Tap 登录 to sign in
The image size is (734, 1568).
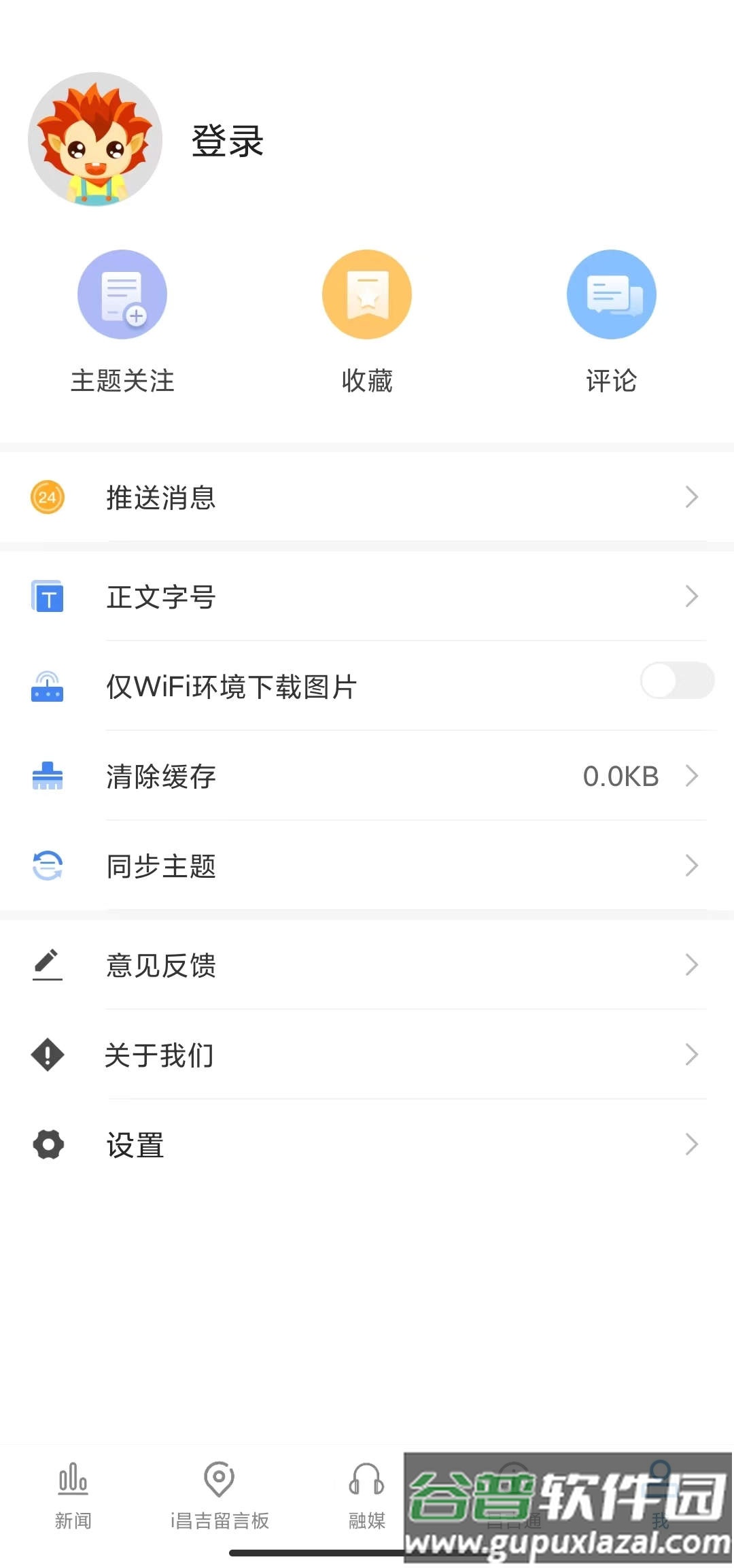coord(227,141)
